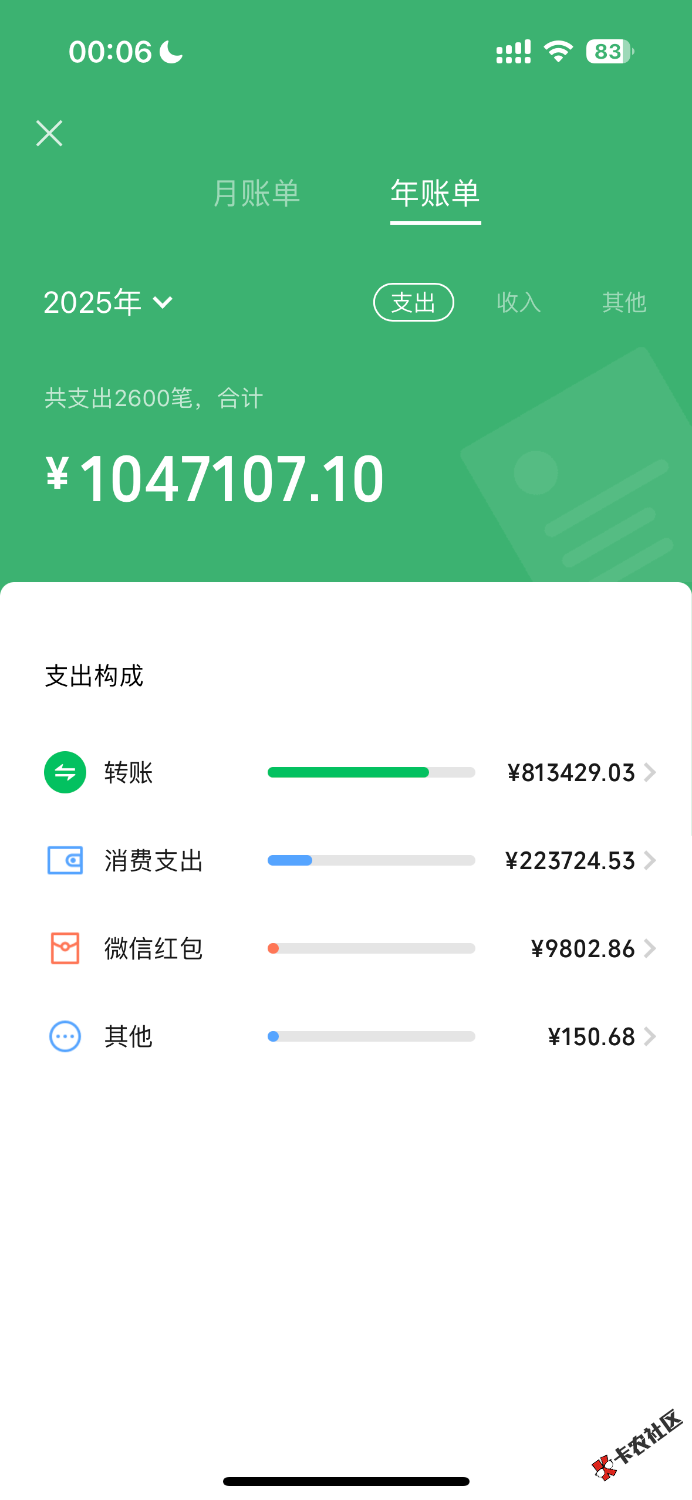The image size is (692, 1500).
Task: Select the 支出 filter
Action: (x=413, y=302)
